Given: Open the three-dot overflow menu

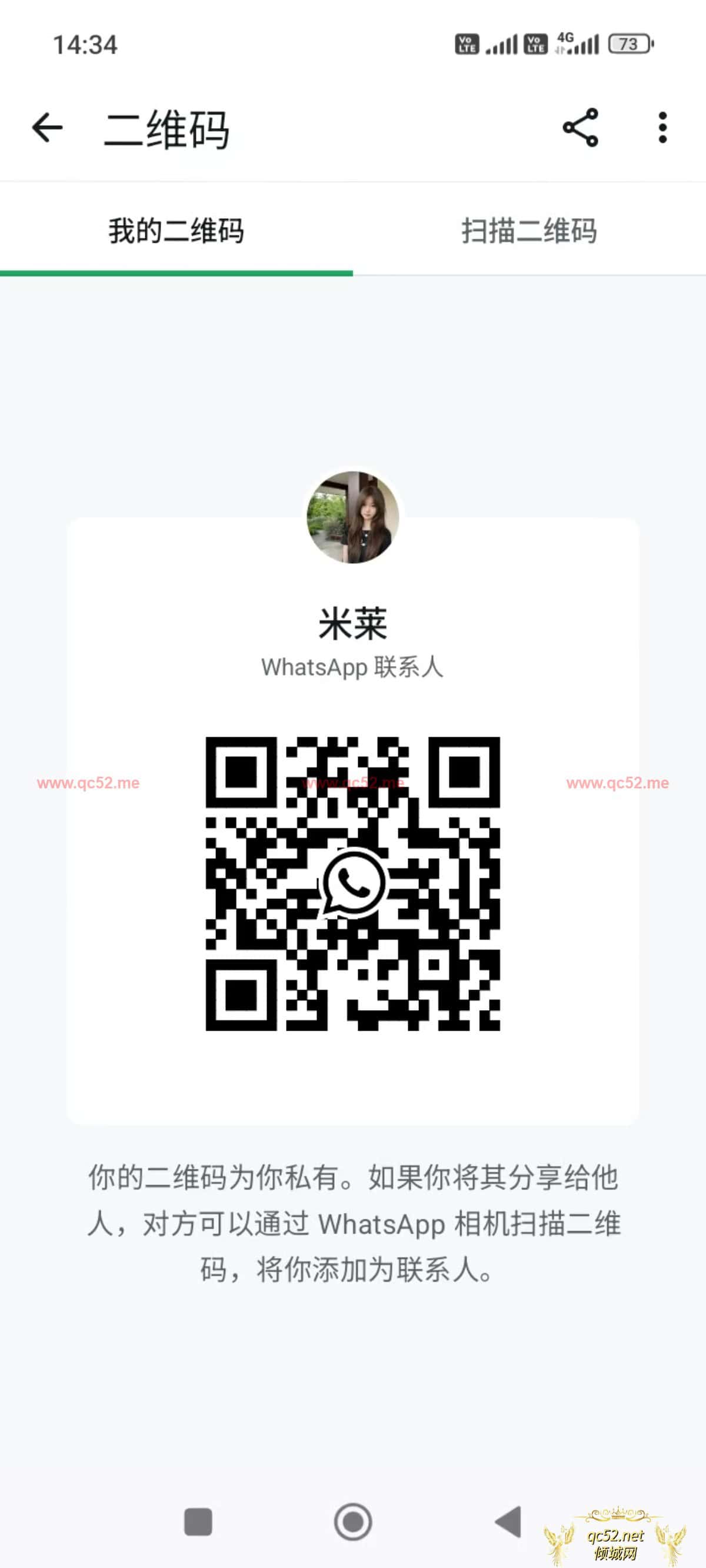Looking at the screenshot, I should [662, 128].
